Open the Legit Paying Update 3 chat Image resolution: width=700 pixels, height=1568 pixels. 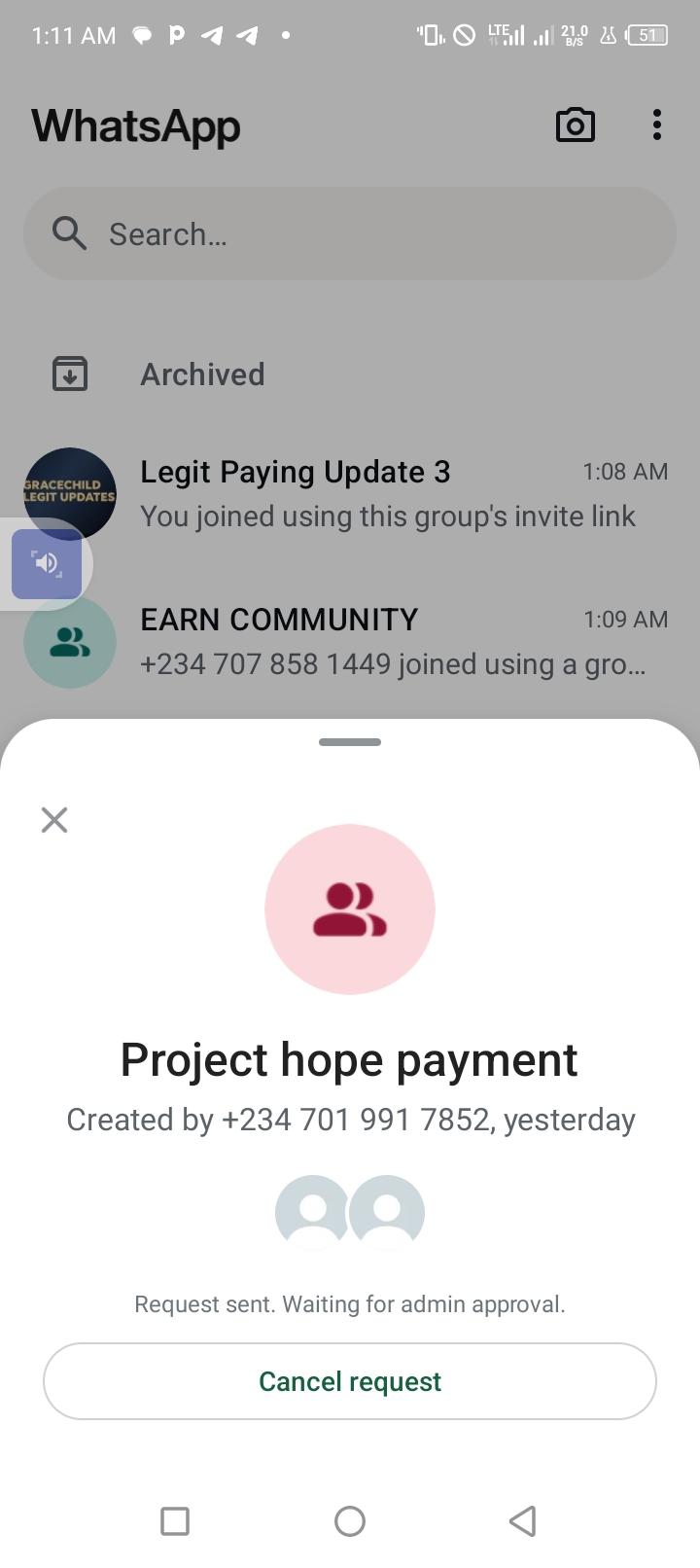point(389,493)
